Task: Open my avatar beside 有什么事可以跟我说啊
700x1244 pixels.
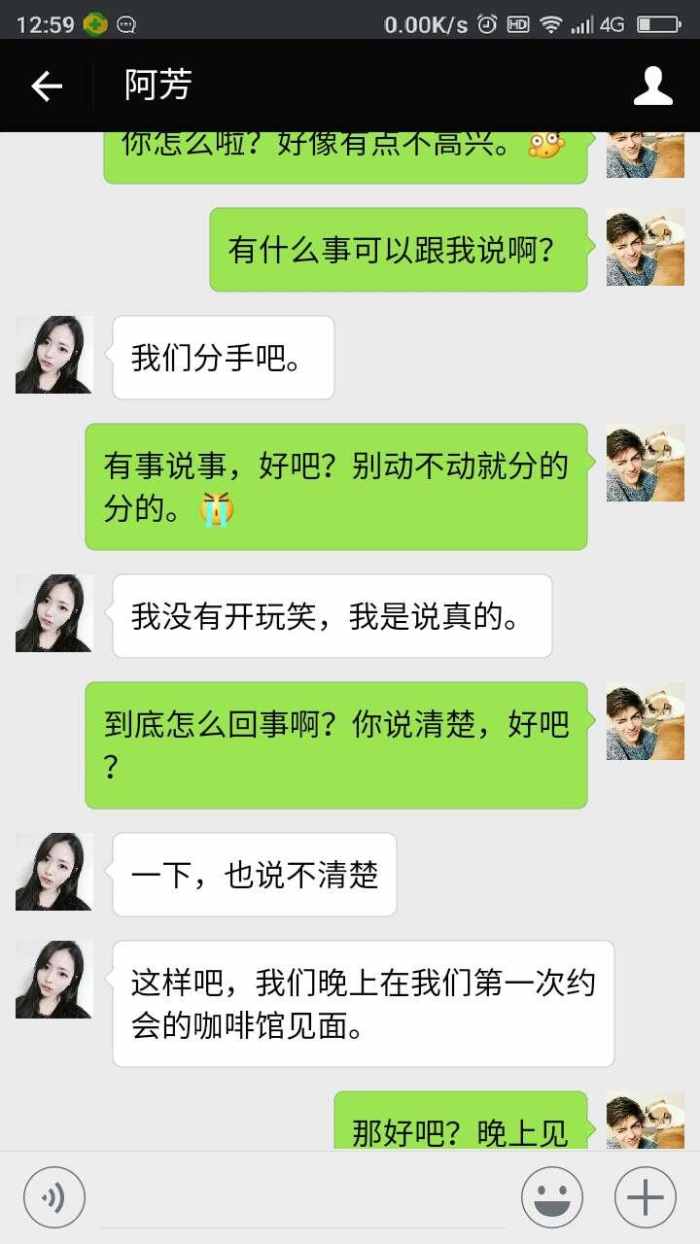Action: point(645,247)
